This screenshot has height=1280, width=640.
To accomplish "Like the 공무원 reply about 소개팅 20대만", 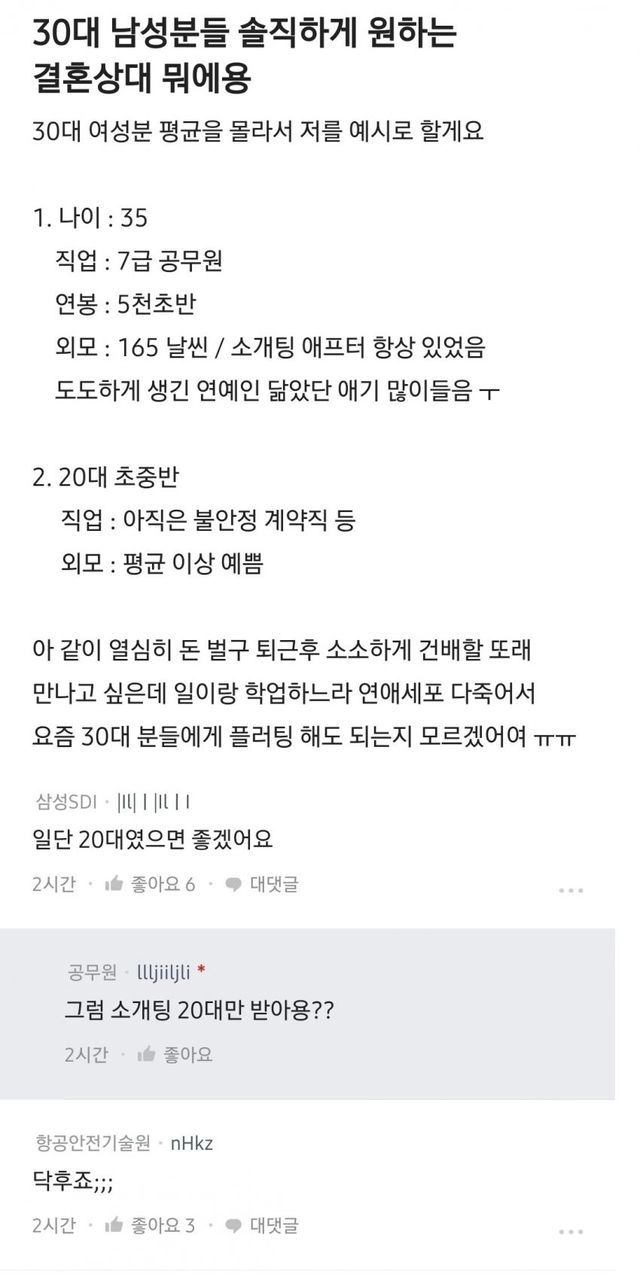I will pyautogui.click(x=175, y=1054).
